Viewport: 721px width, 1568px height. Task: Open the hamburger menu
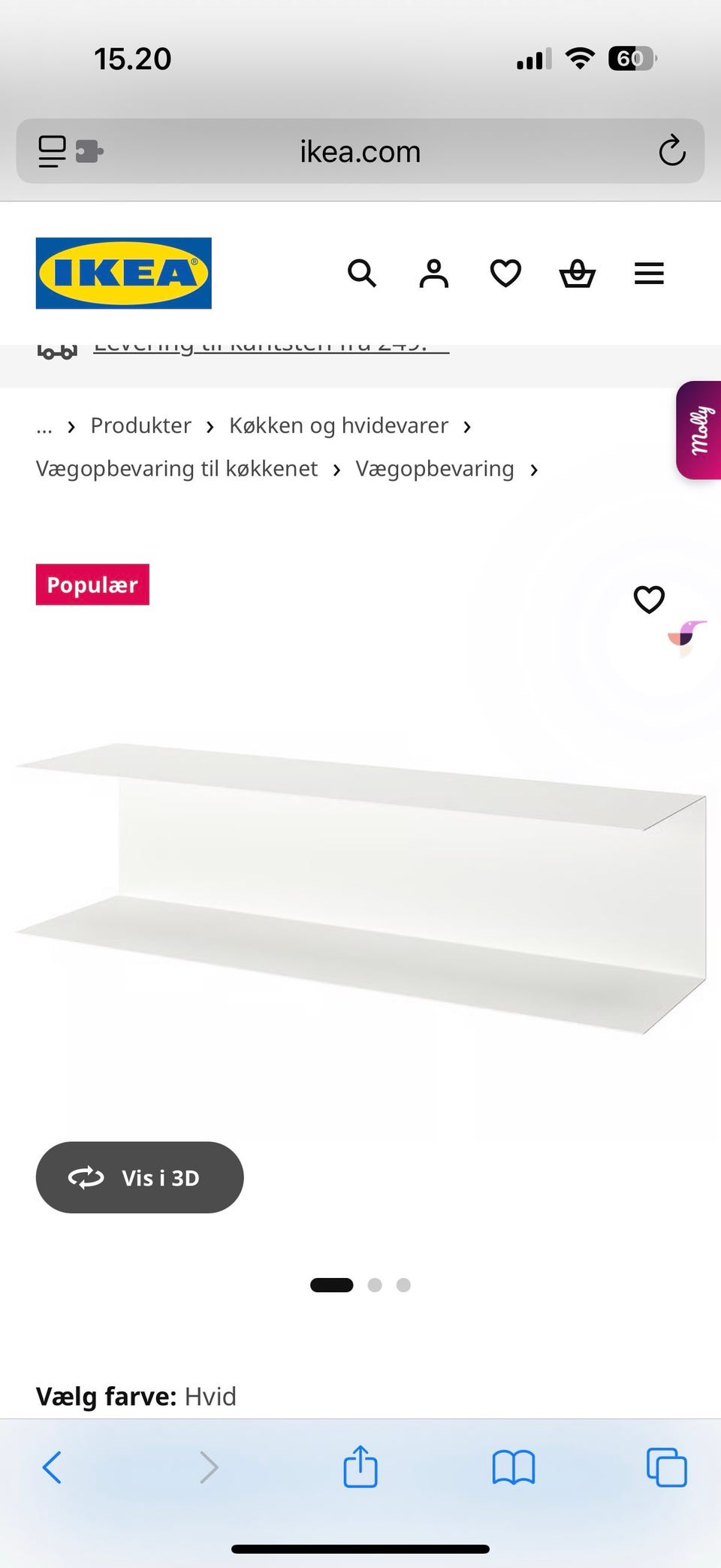point(649,273)
